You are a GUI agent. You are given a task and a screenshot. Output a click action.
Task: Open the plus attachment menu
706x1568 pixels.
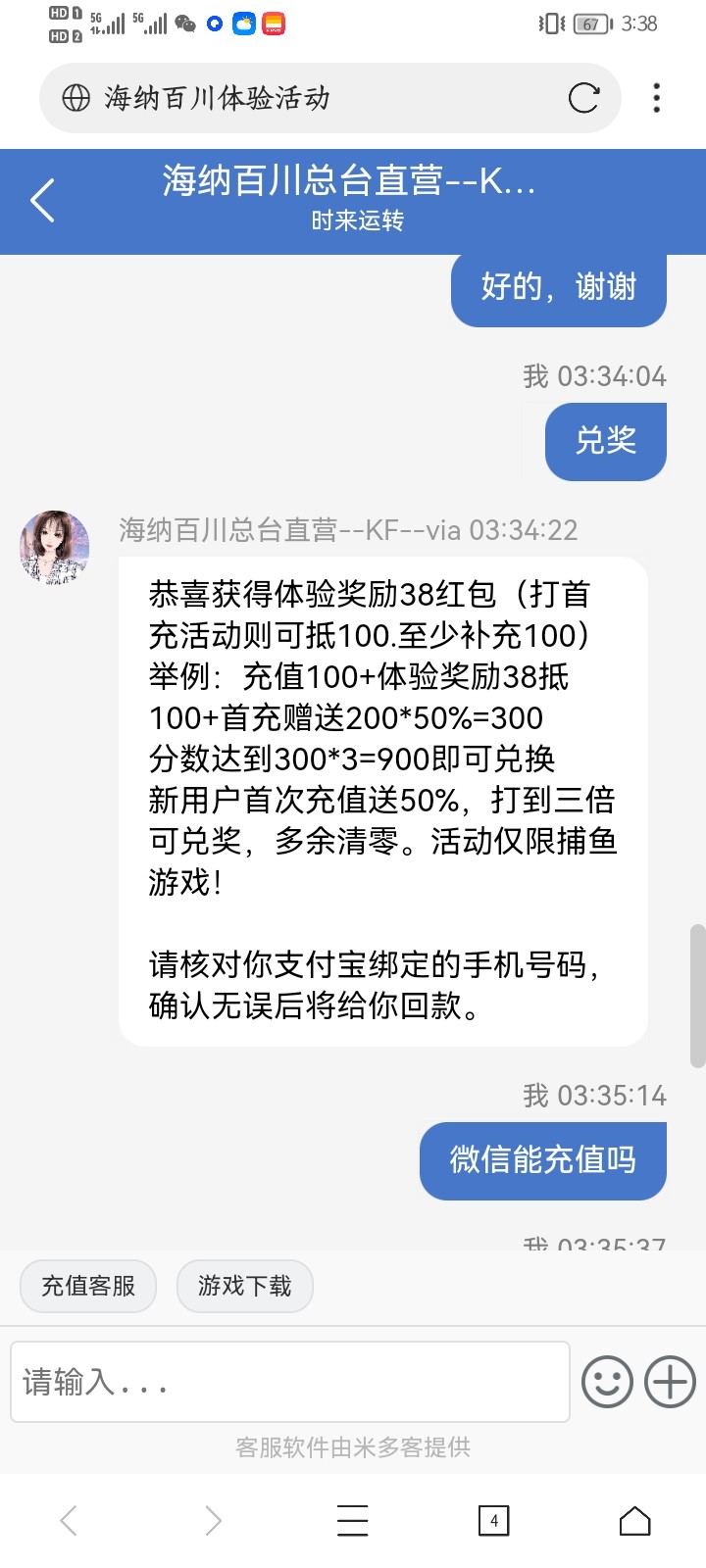[671, 1382]
